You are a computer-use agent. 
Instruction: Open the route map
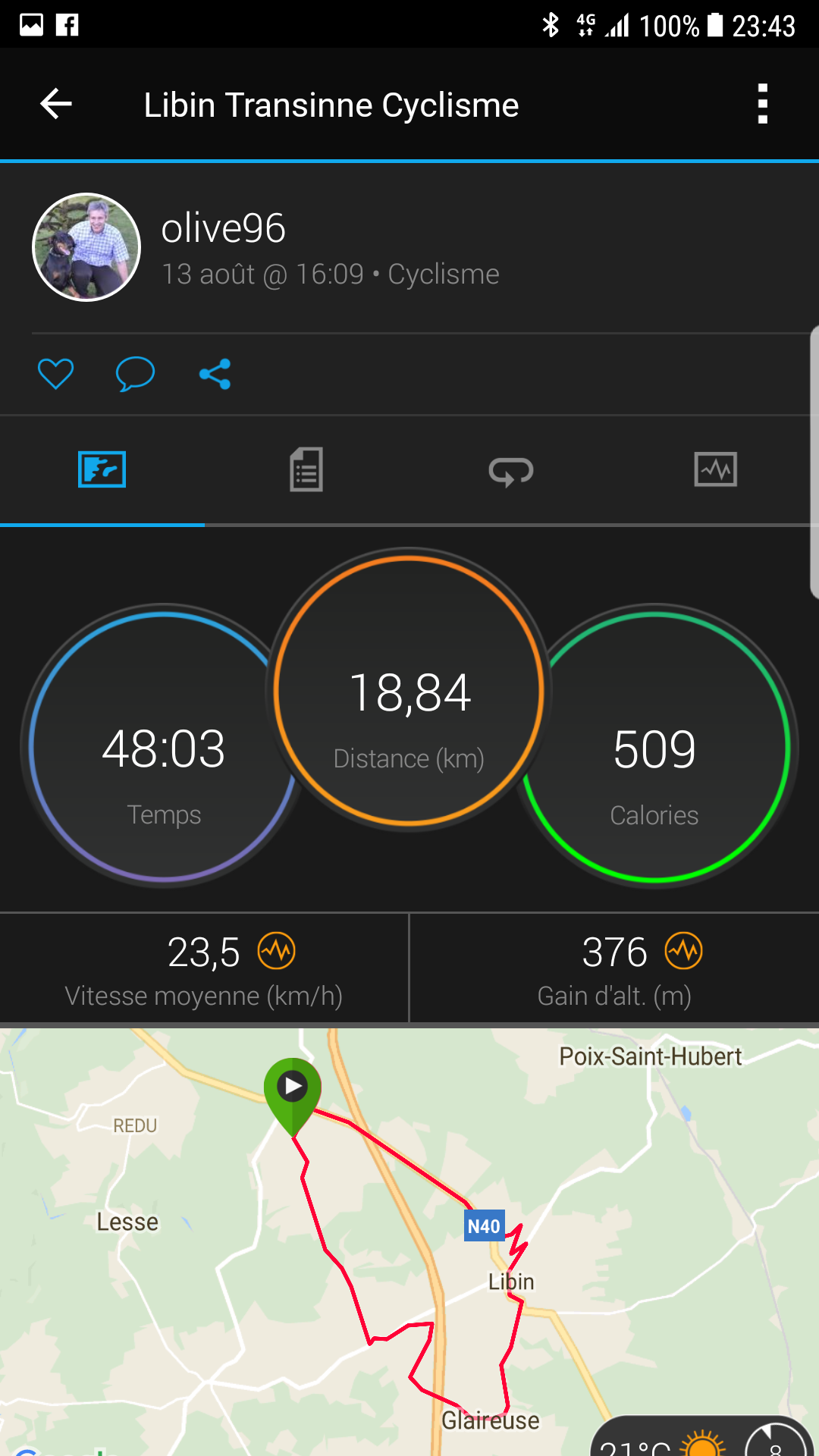click(x=409, y=1242)
